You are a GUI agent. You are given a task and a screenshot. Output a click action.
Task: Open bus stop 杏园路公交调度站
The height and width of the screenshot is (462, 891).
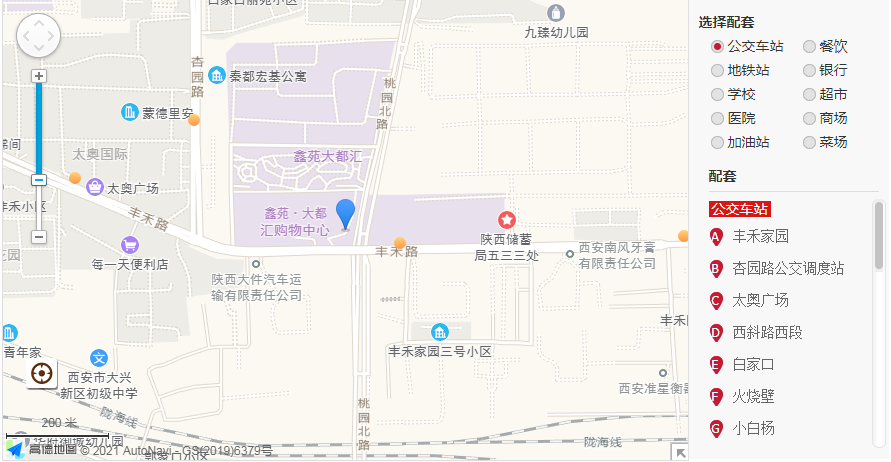[x=788, y=268]
